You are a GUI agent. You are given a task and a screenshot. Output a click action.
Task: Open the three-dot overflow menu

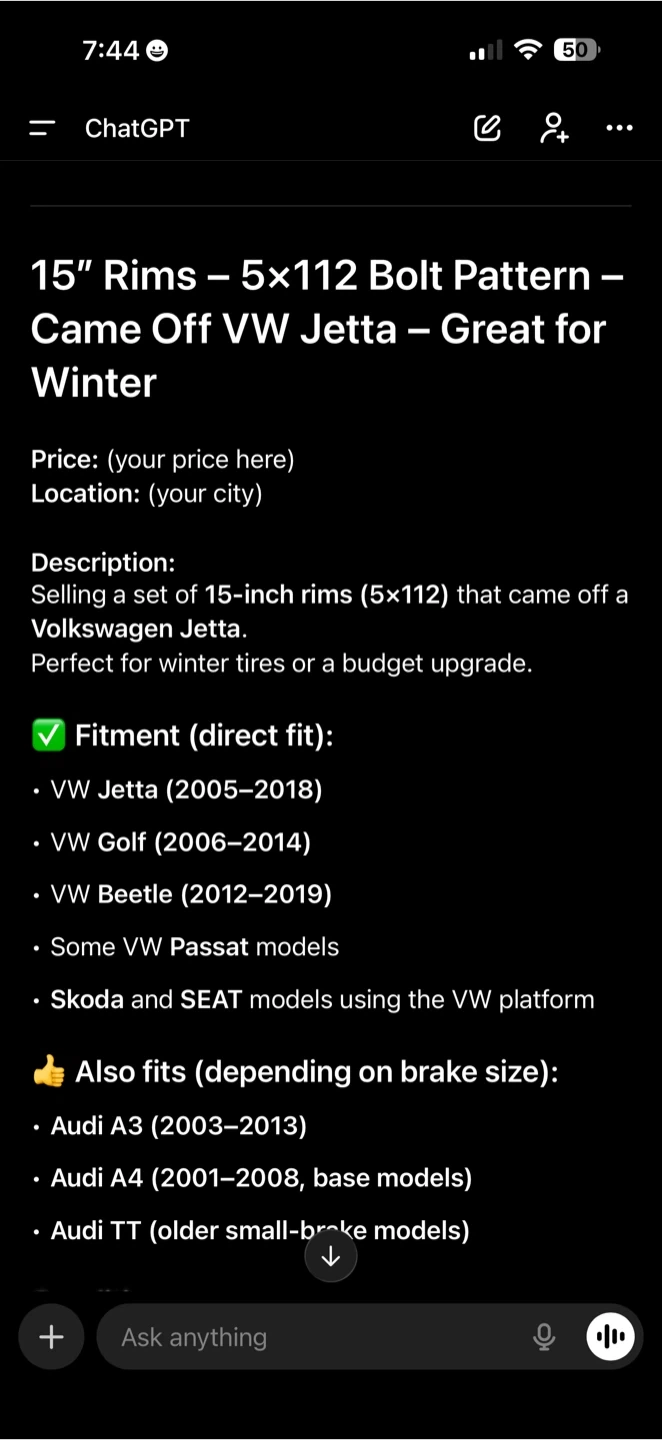pos(620,128)
